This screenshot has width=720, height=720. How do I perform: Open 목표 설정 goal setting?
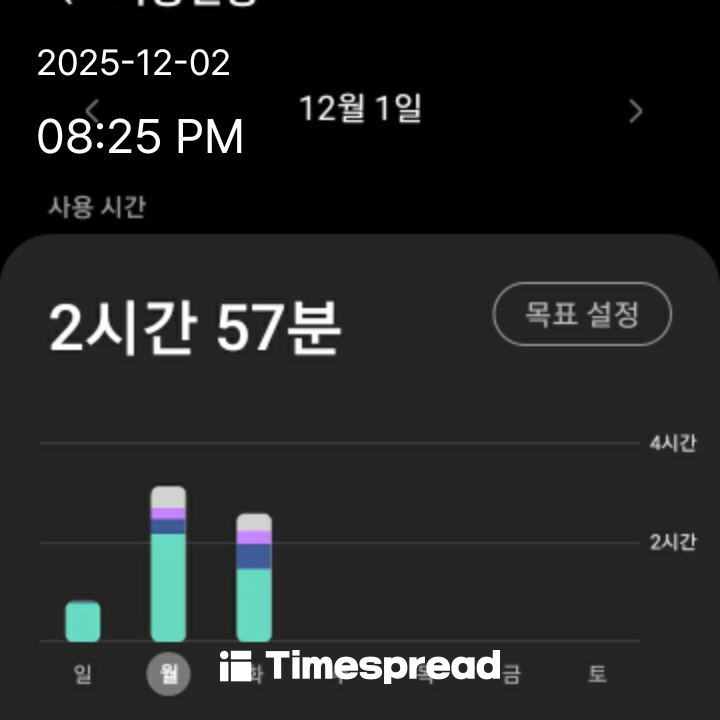pos(582,315)
